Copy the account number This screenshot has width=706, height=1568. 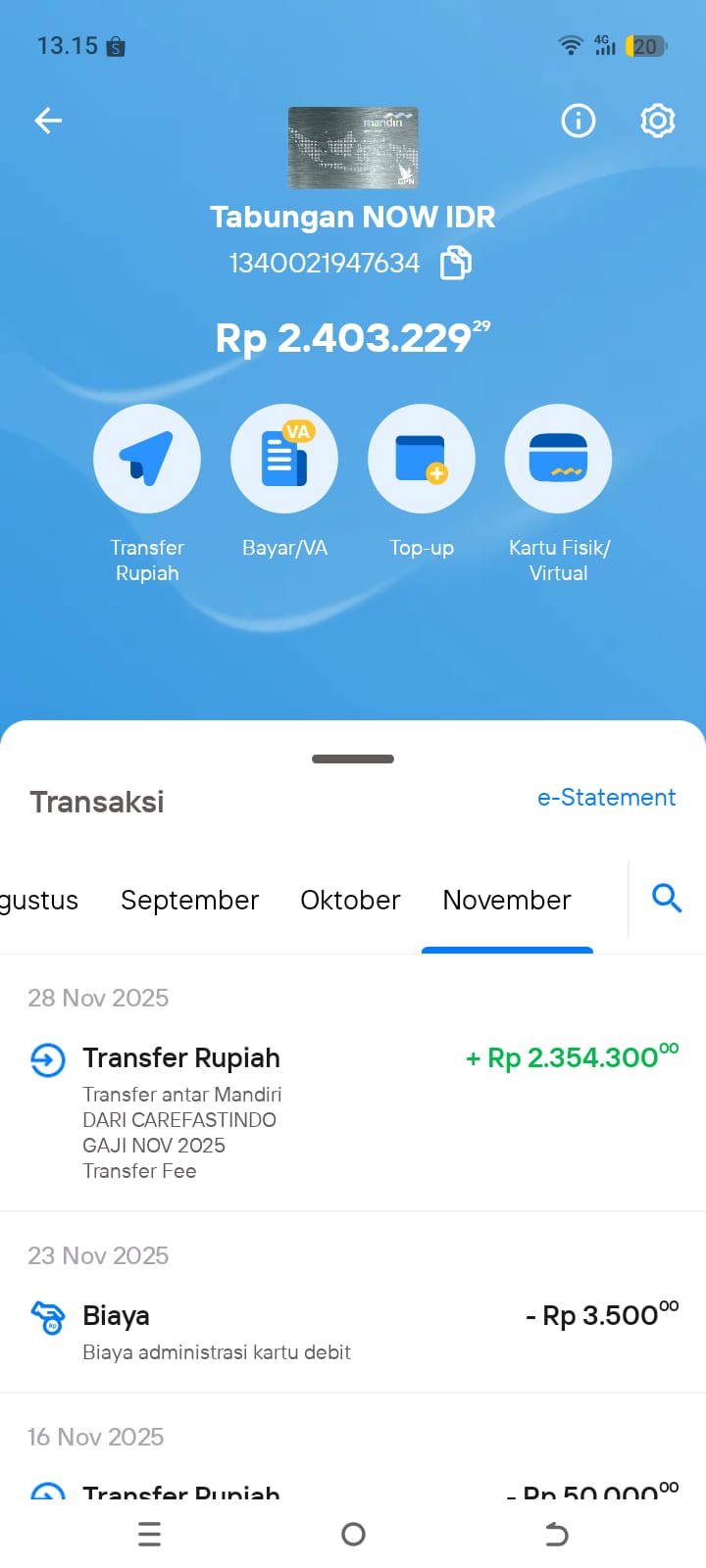456,263
